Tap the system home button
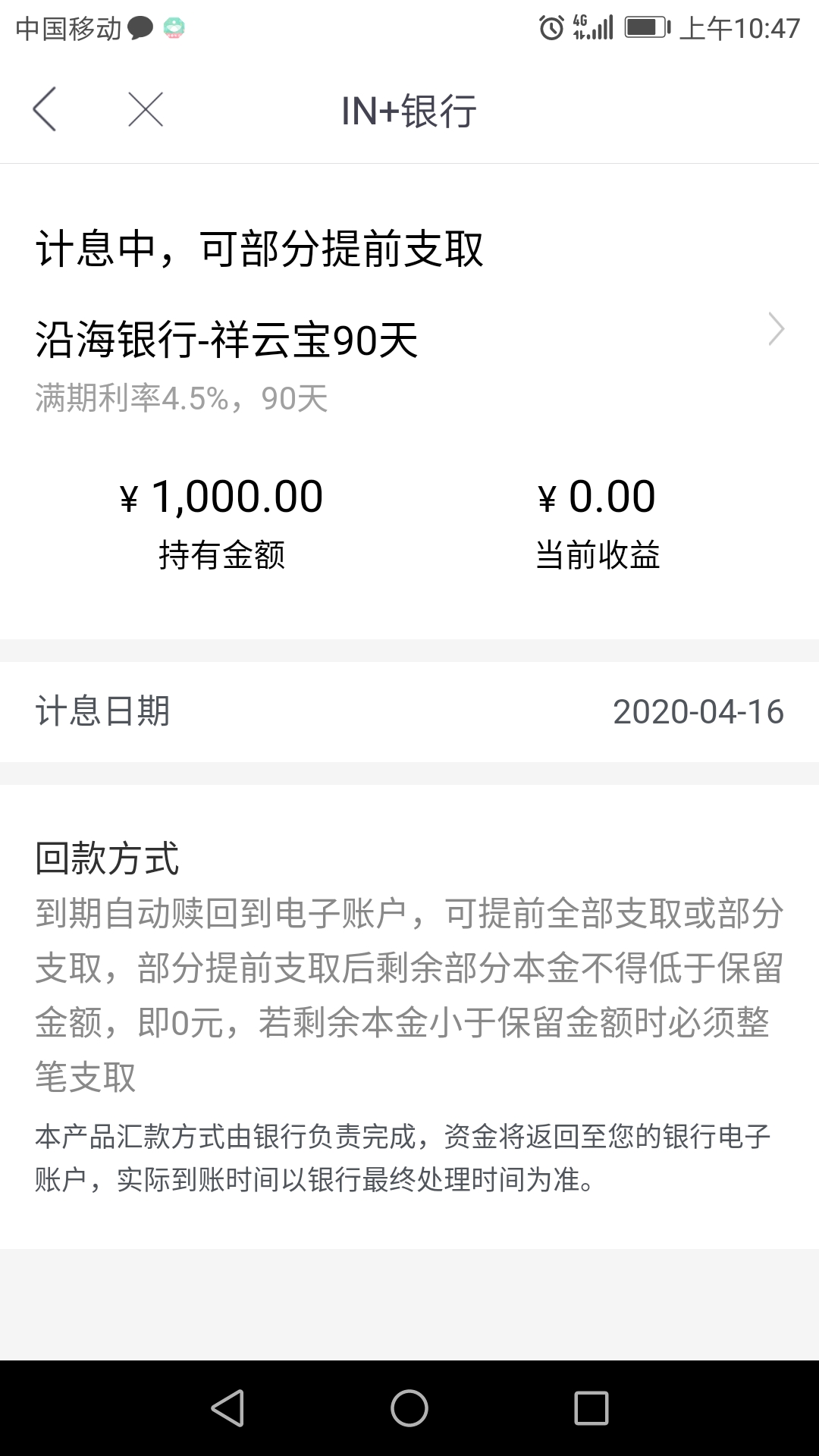Viewport: 819px width, 1456px height. pos(409,1408)
